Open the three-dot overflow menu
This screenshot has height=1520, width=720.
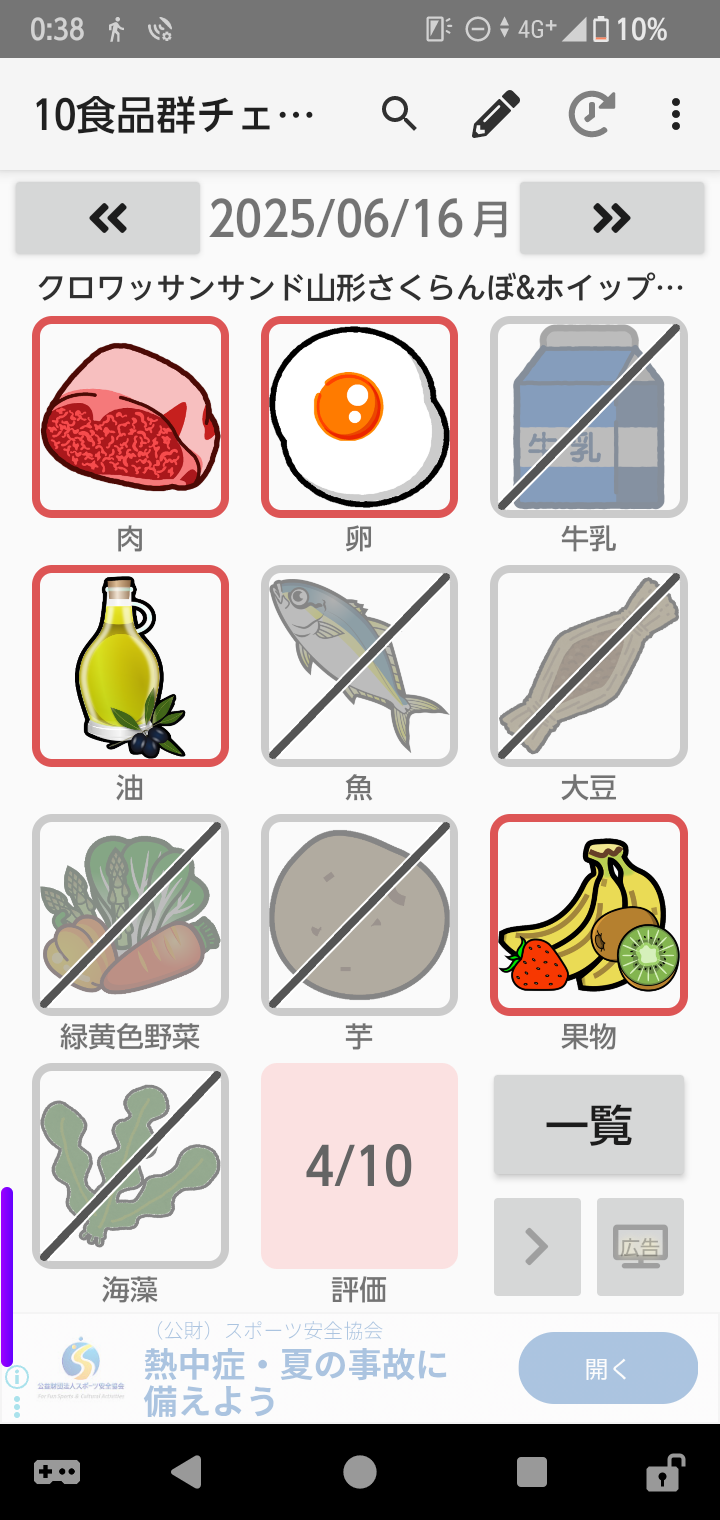[x=676, y=115]
